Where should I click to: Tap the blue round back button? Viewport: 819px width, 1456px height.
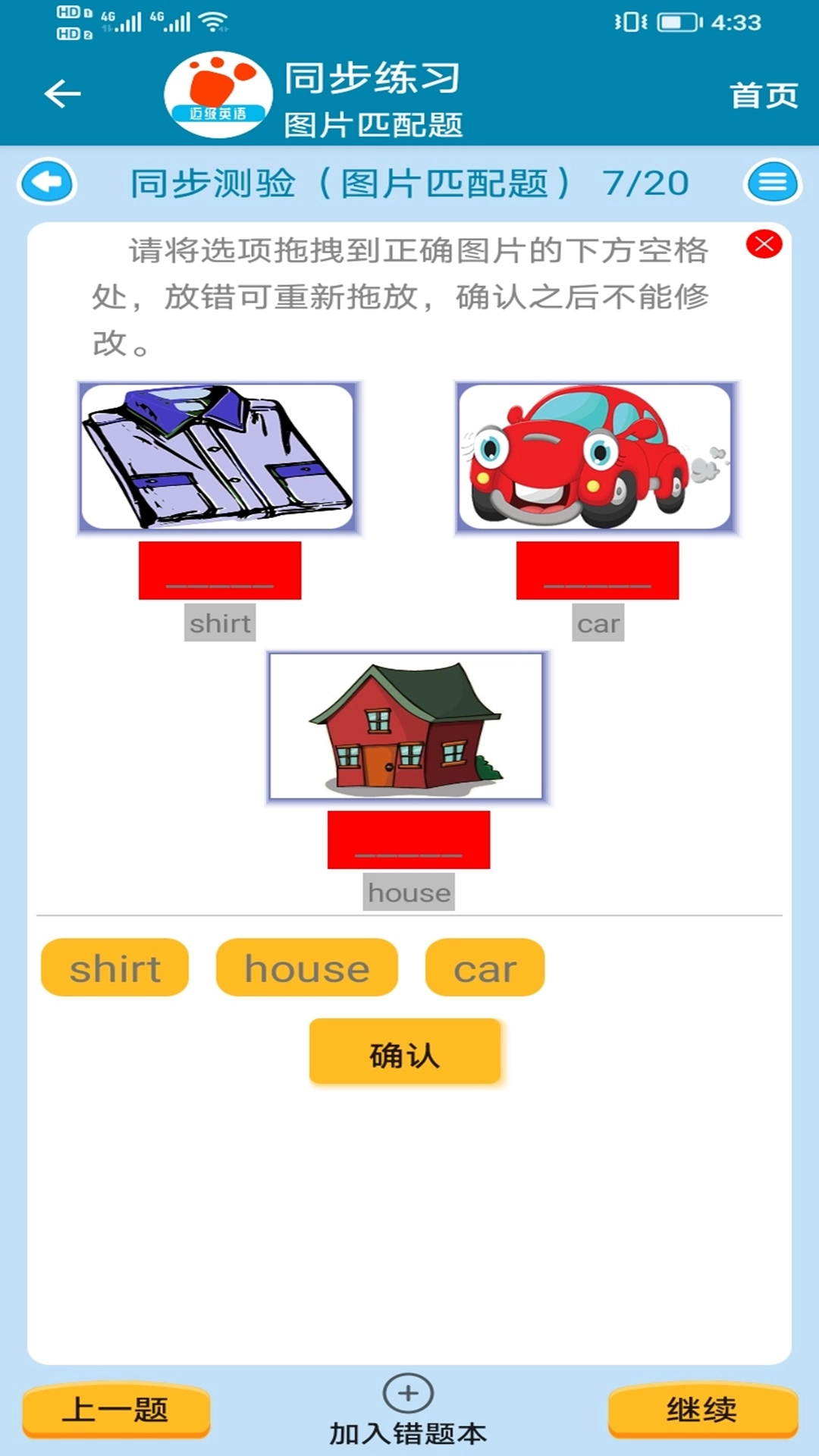pyautogui.click(x=47, y=183)
